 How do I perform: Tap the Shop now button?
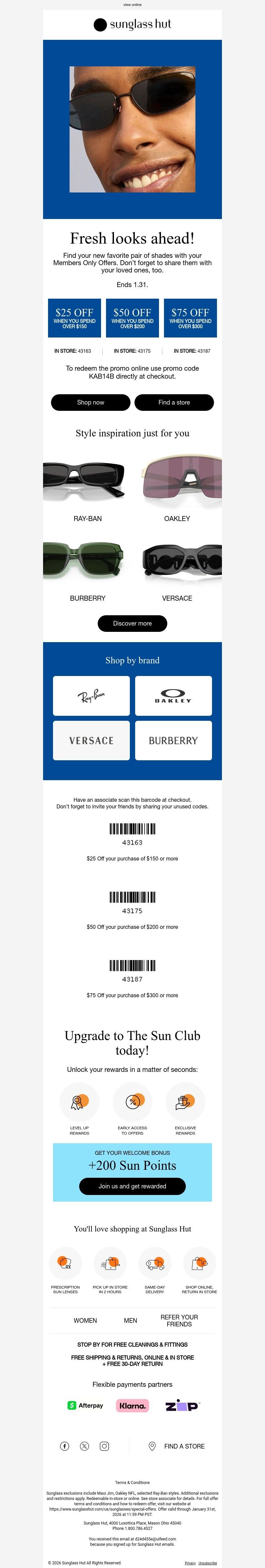[x=90, y=402]
